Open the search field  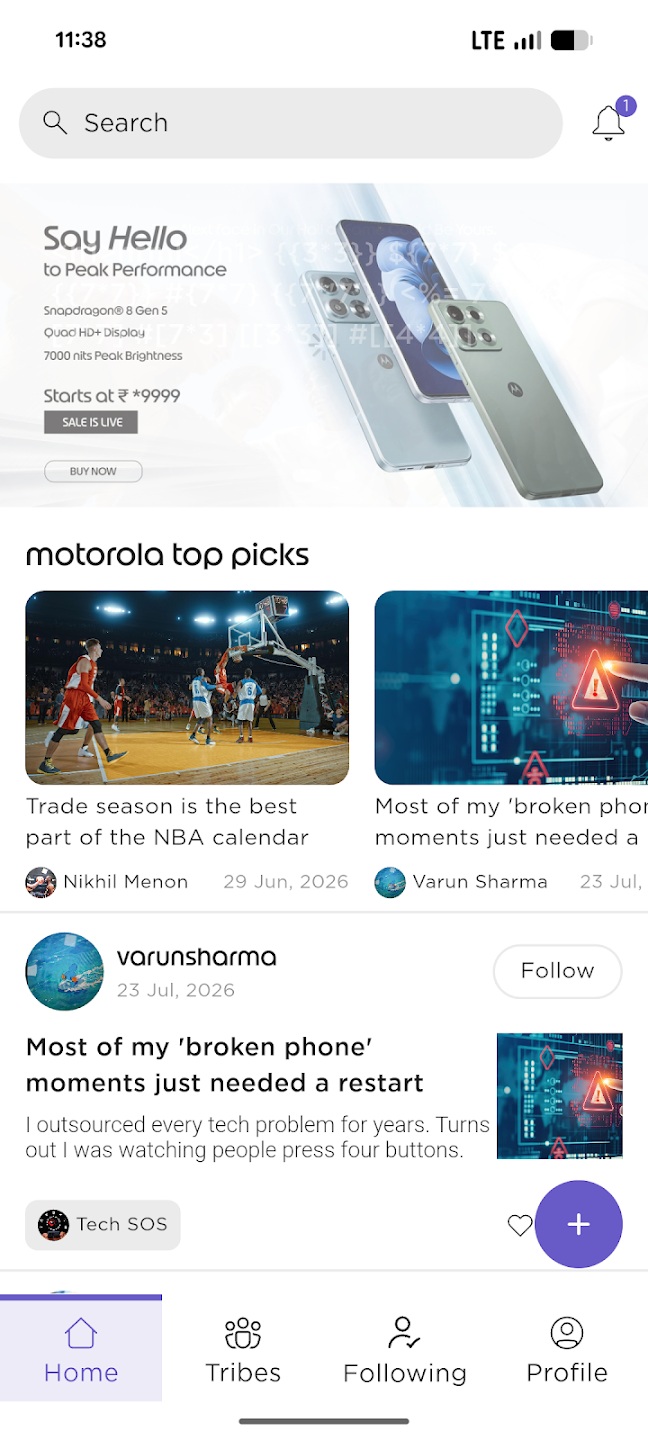290,123
